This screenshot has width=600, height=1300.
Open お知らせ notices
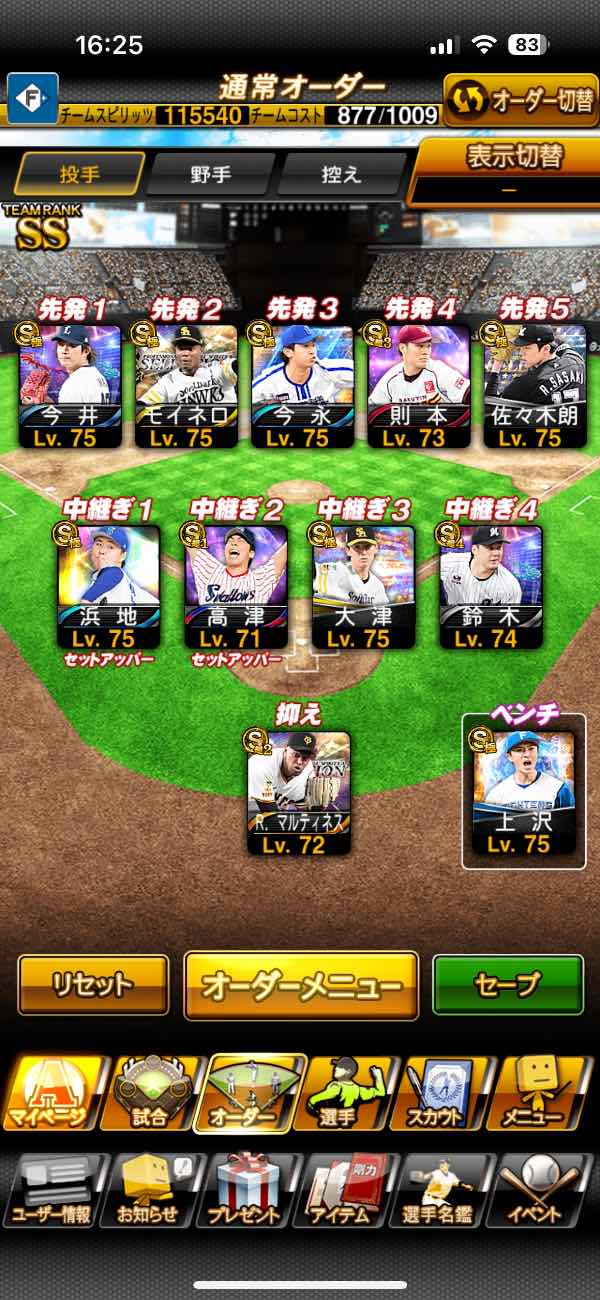pos(150,1190)
